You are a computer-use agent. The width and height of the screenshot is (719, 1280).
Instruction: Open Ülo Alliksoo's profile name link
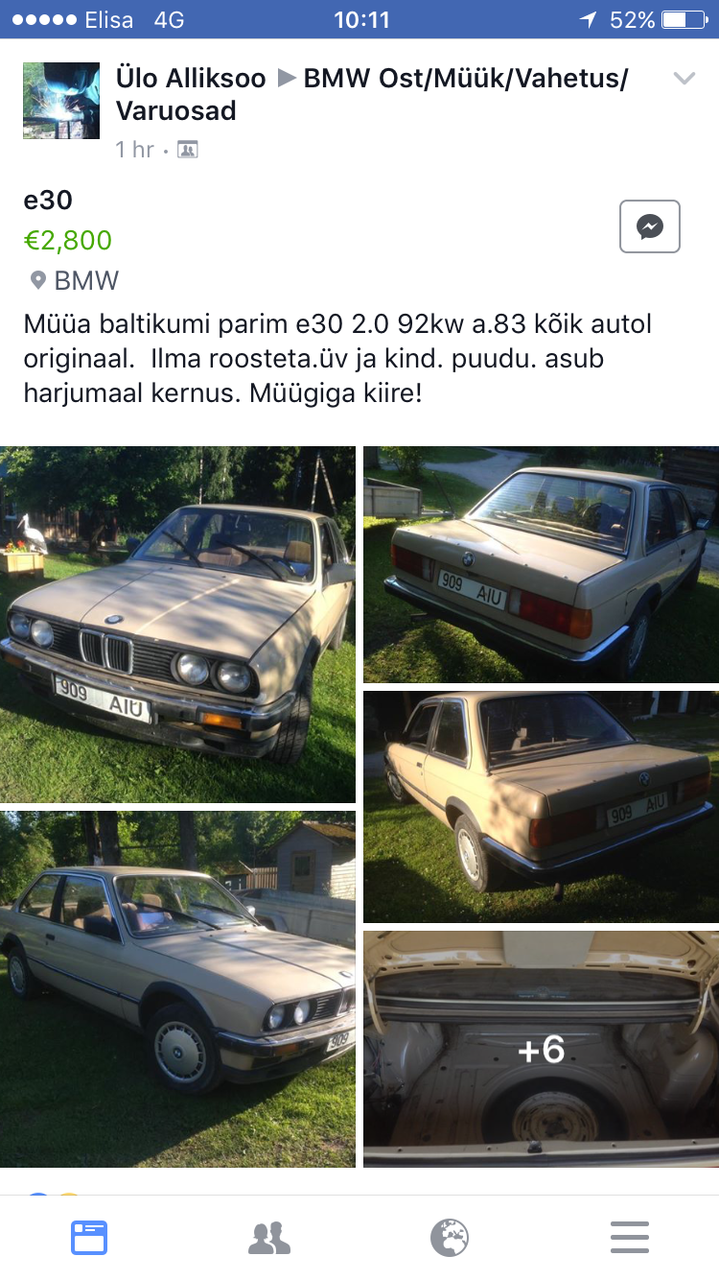[191, 78]
